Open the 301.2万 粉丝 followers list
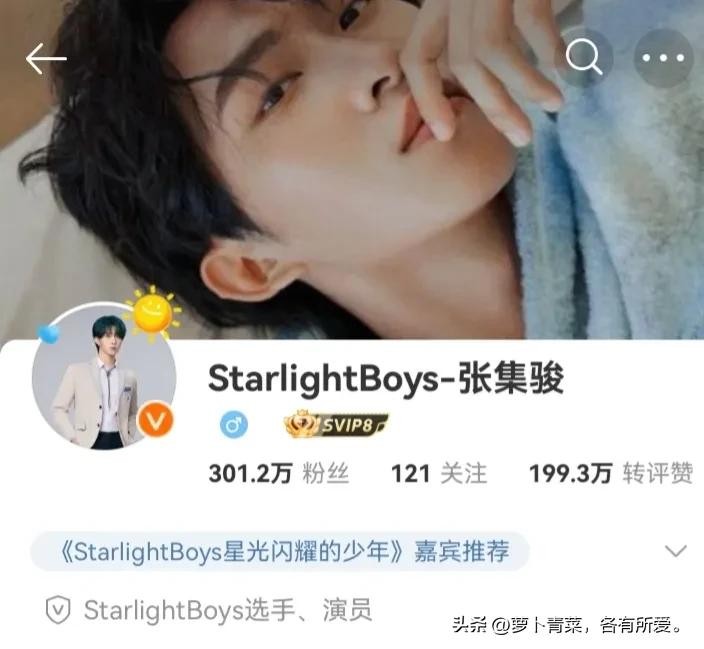The image size is (704, 649). click(278, 473)
